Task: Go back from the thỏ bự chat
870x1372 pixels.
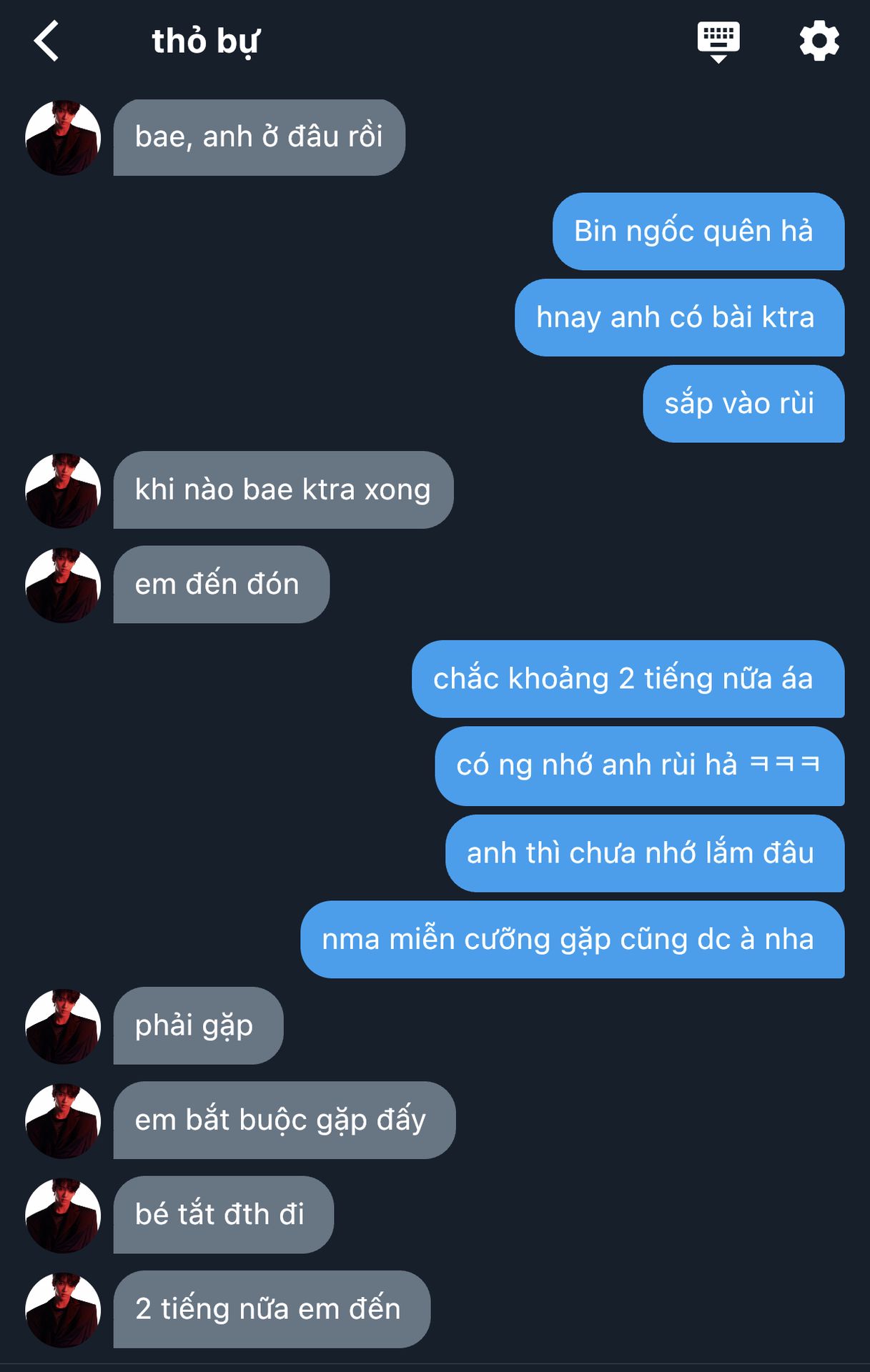Action: point(46,41)
